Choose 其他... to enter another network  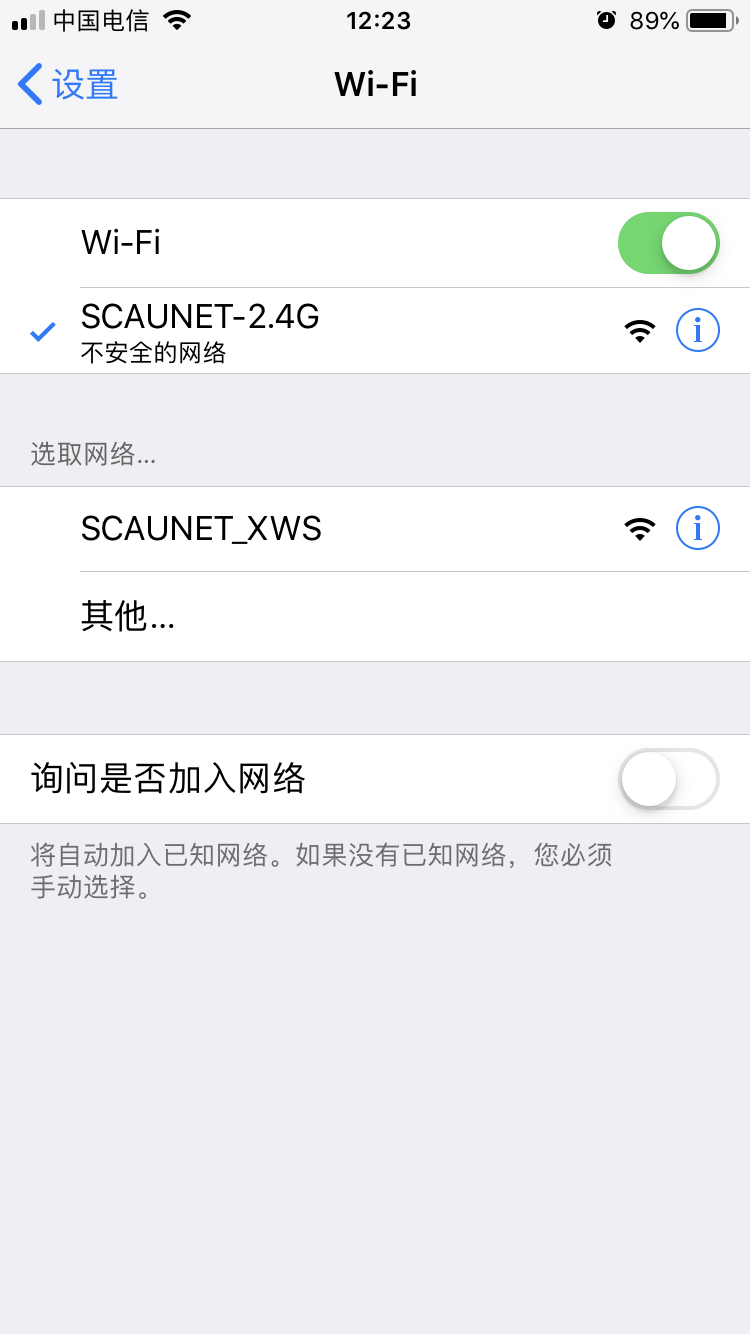pyautogui.click(x=128, y=617)
